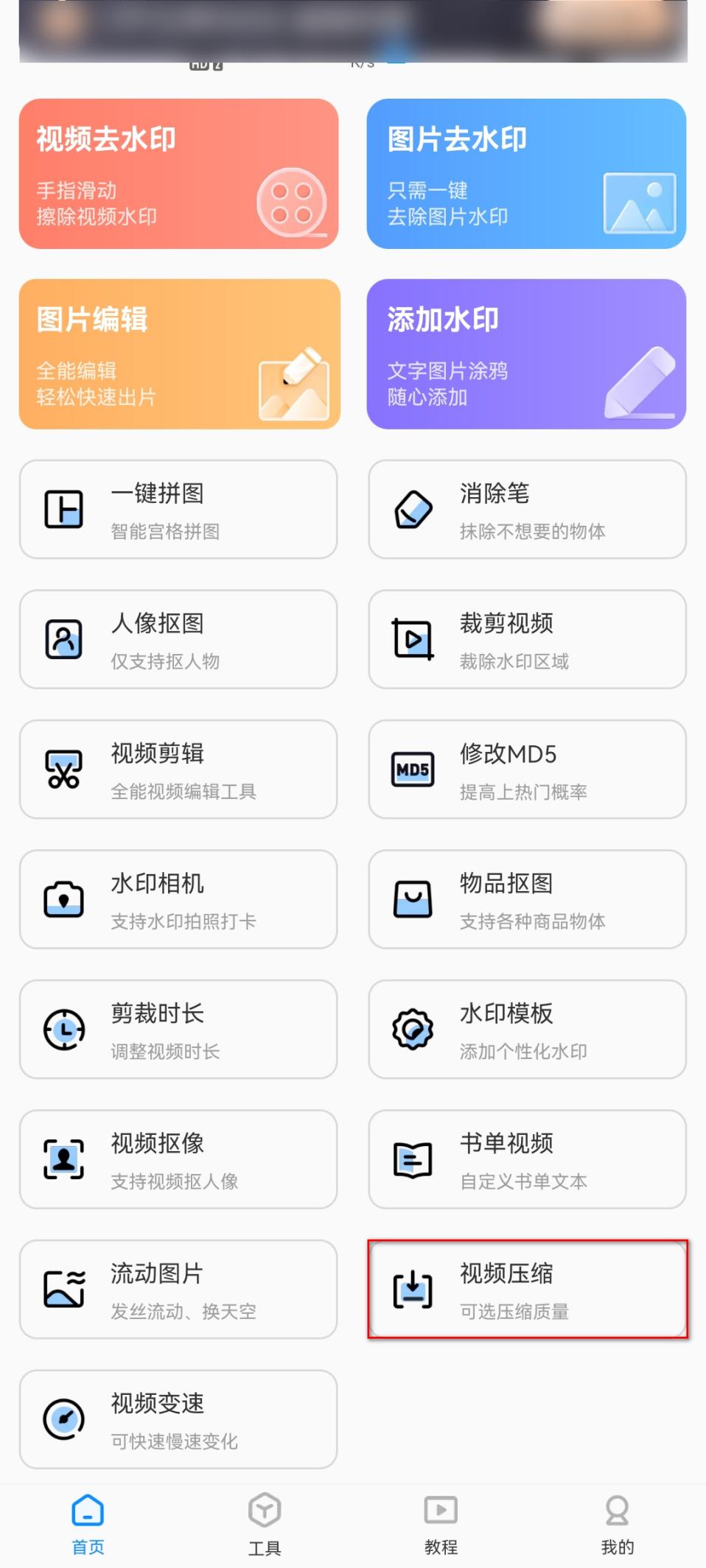Open the 水印模板 template icon
The height and width of the screenshot is (1568, 706).
coord(412,1030)
